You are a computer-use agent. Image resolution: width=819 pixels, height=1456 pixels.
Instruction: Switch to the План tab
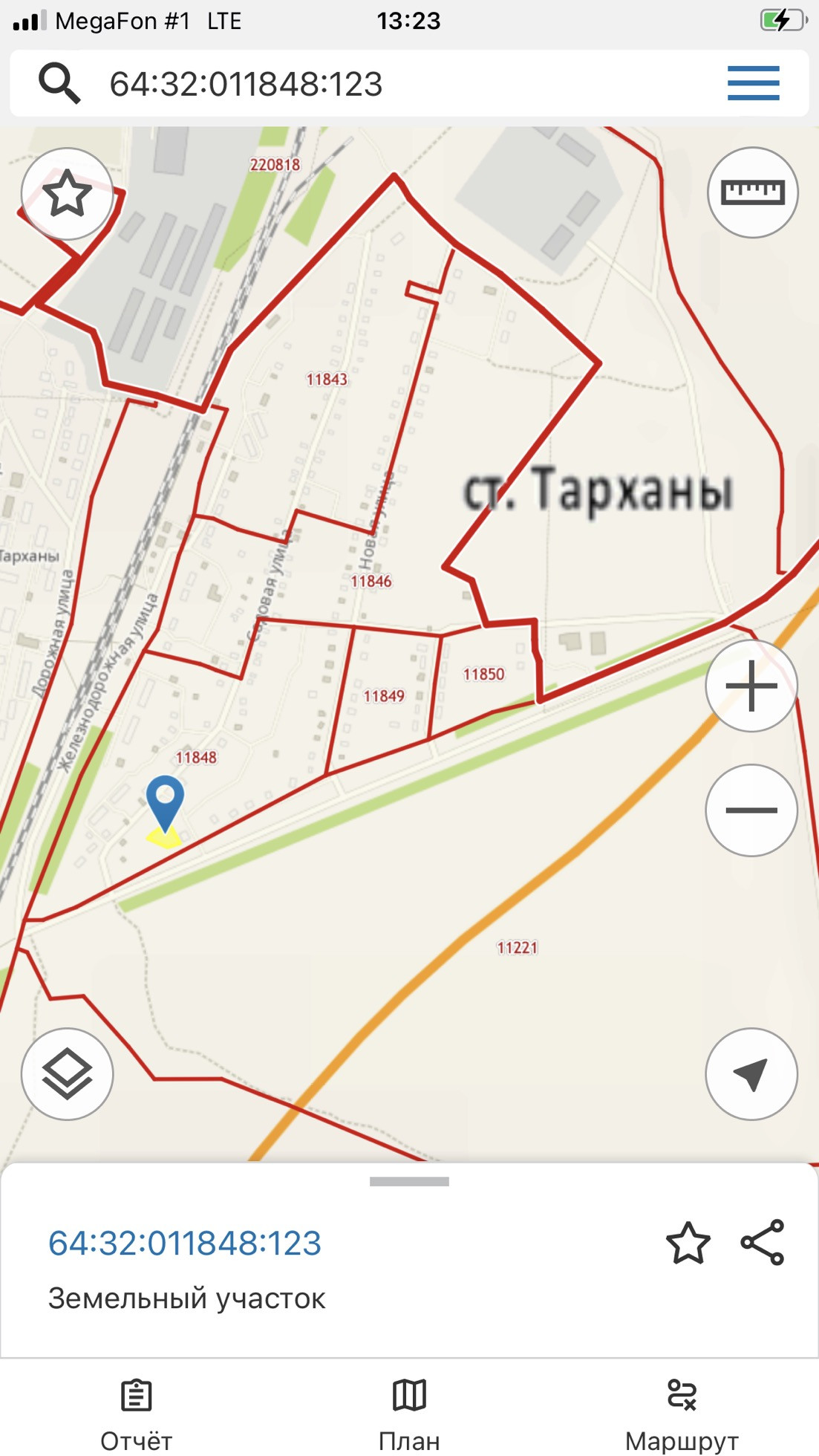[409, 1416]
